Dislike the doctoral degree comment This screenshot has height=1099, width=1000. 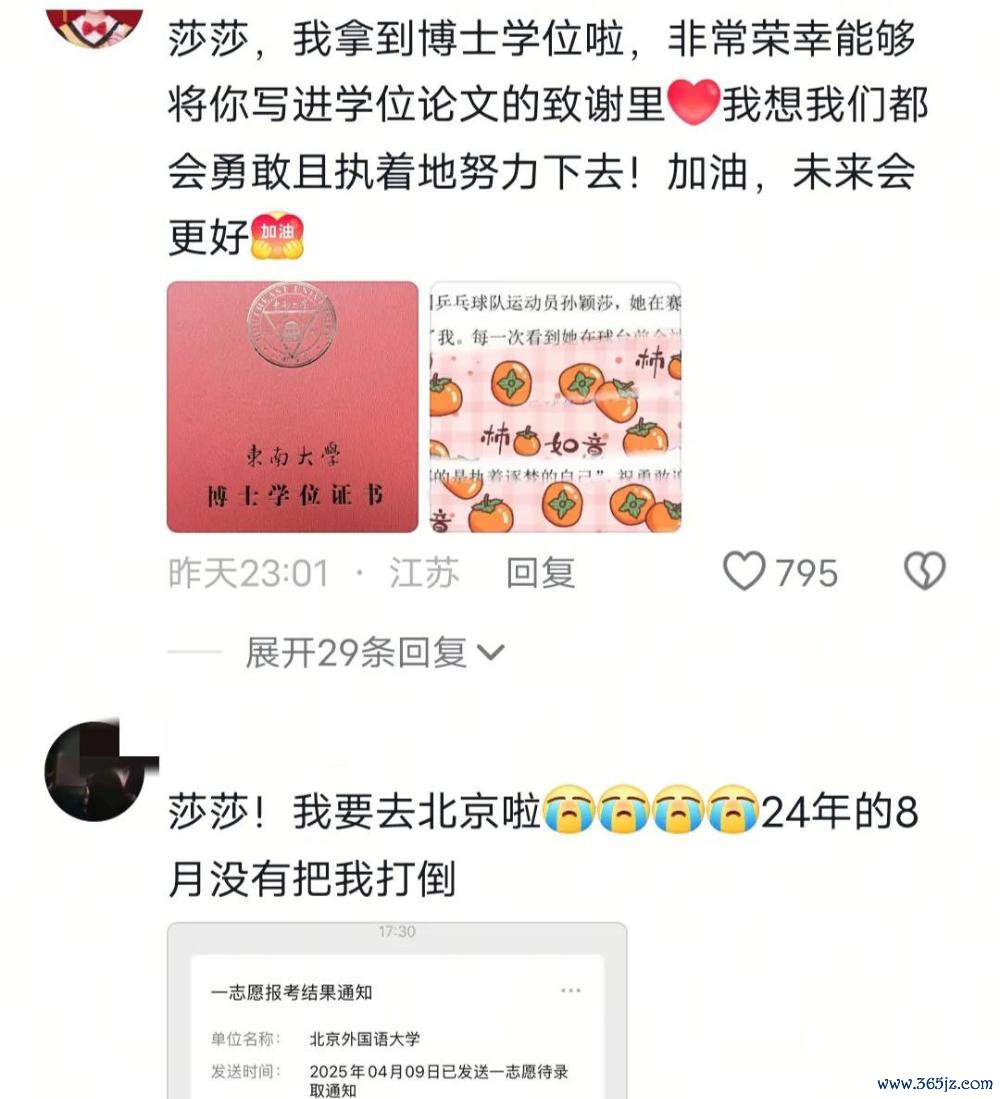(x=924, y=572)
